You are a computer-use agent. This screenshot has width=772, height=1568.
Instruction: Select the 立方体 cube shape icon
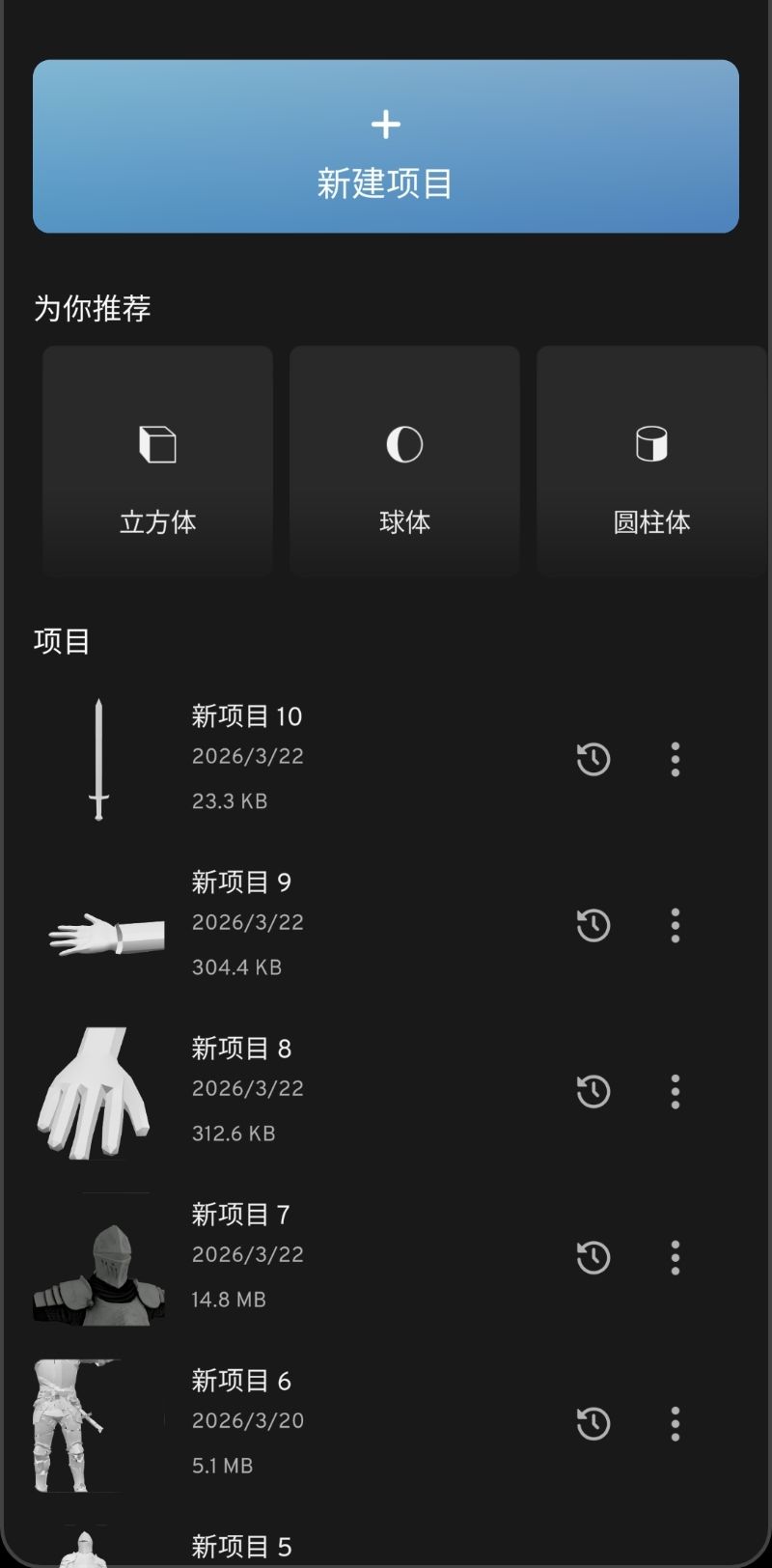click(157, 444)
